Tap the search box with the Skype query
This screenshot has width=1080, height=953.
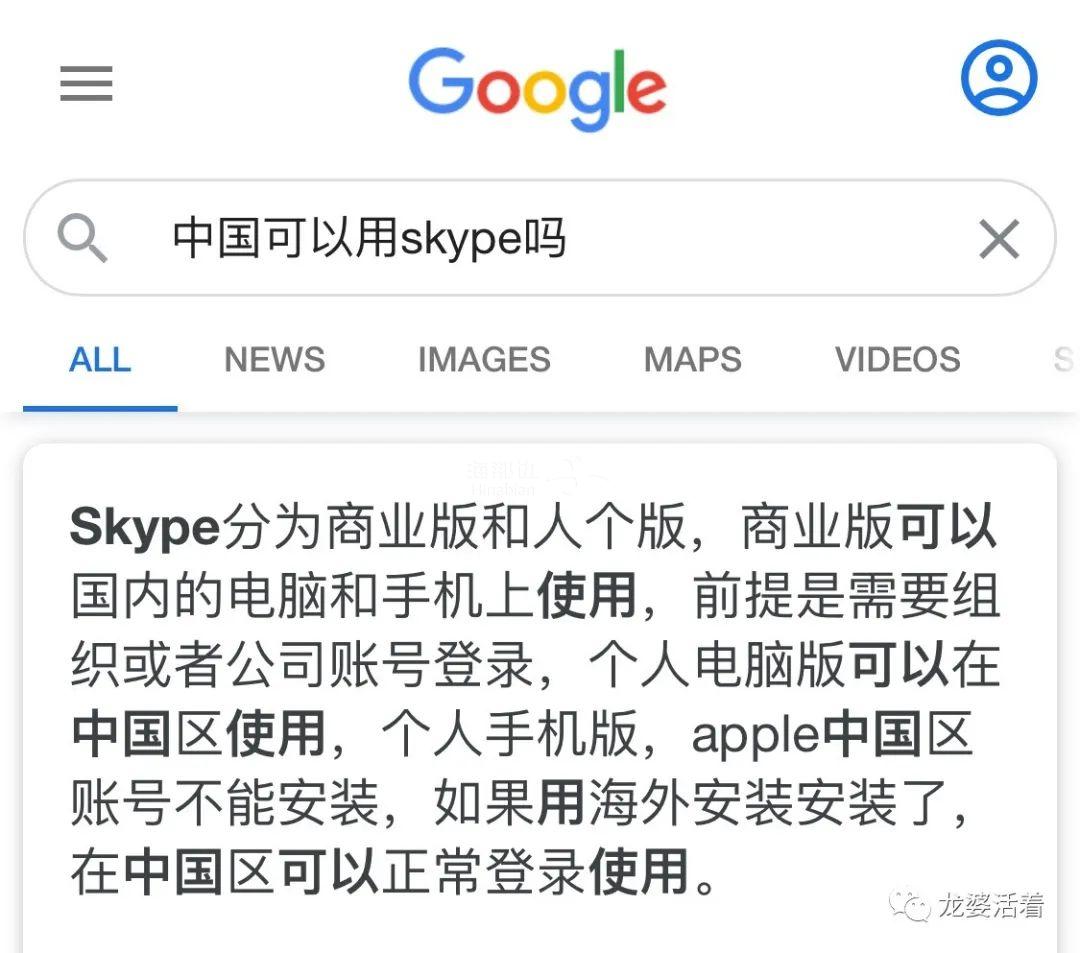pyautogui.click(x=540, y=239)
